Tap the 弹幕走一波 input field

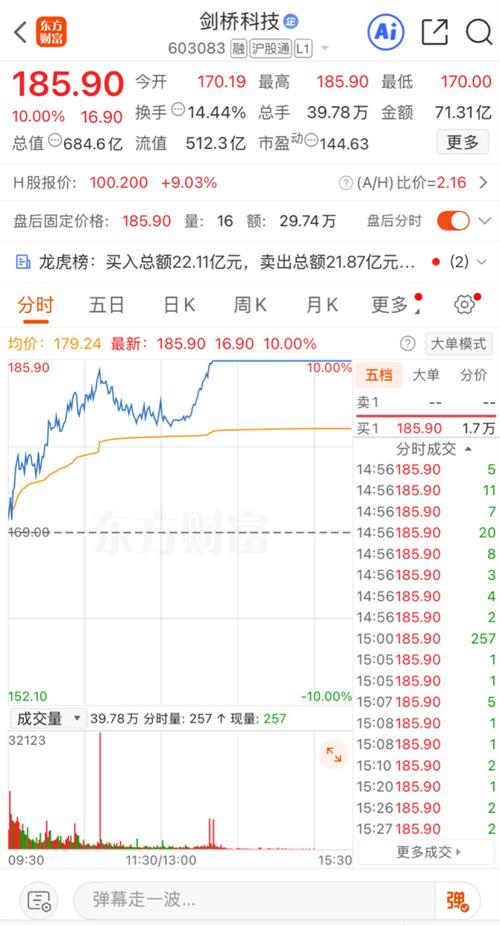click(x=254, y=900)
